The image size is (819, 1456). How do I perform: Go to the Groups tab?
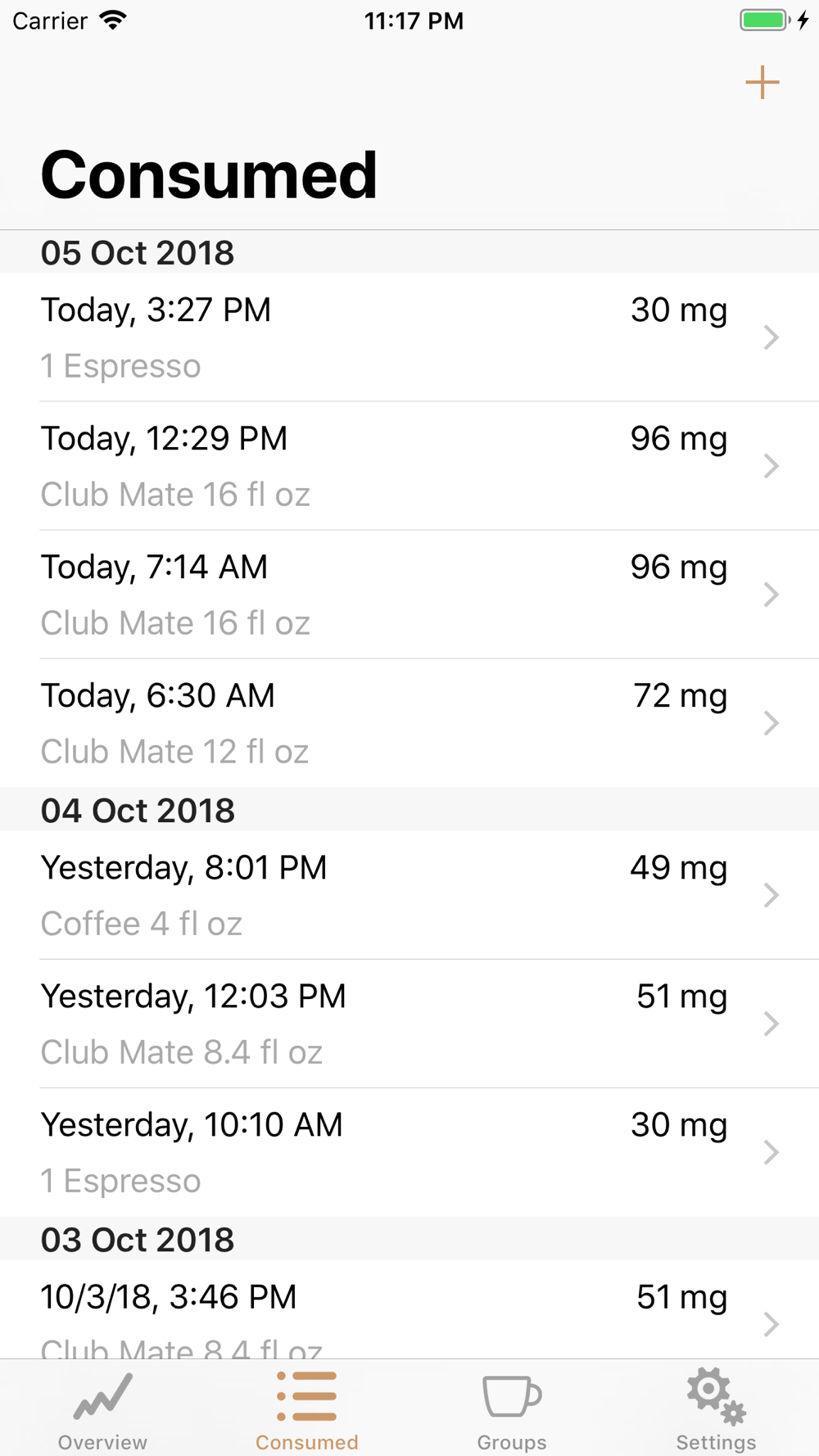512,1409
